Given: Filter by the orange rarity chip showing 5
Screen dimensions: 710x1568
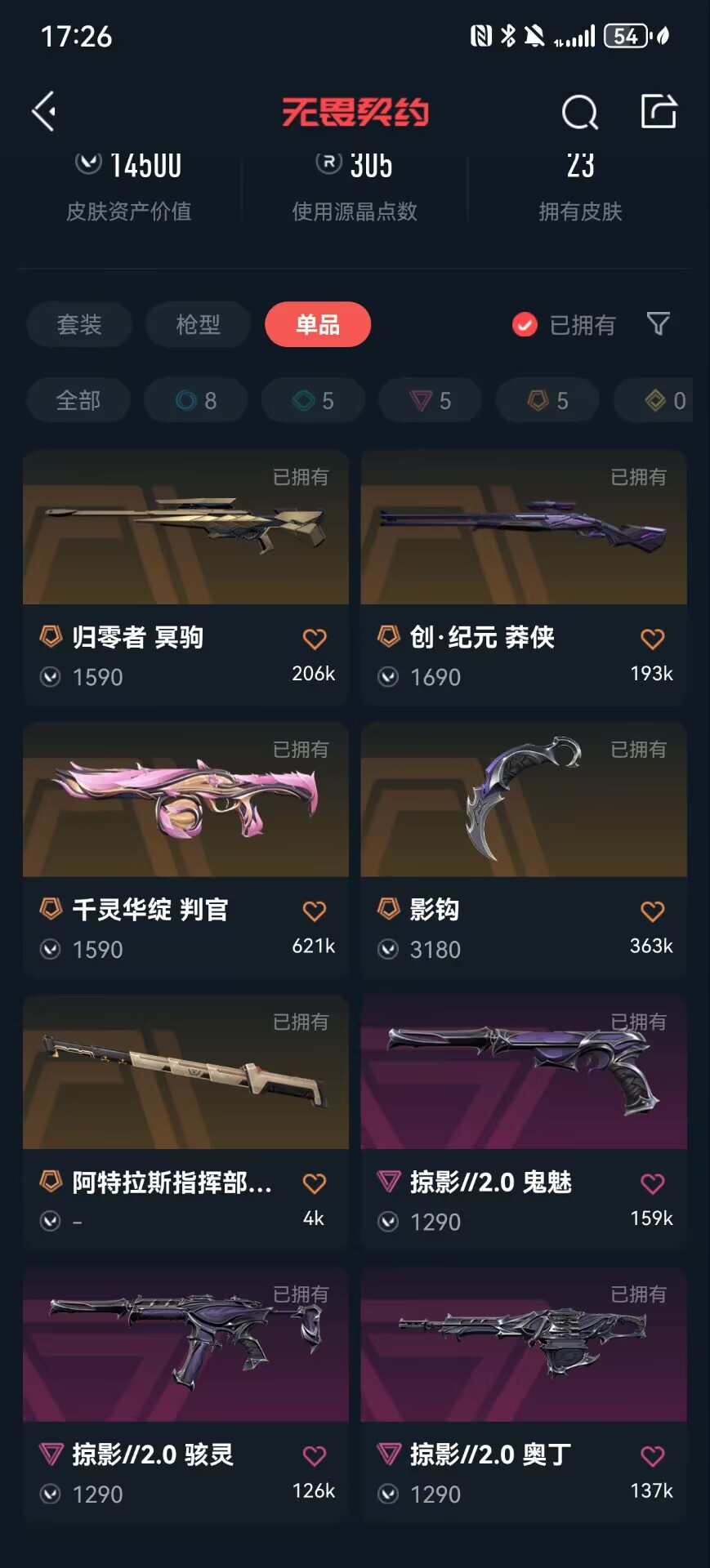Looking at the screenshot, I should [x=547, y=400].
